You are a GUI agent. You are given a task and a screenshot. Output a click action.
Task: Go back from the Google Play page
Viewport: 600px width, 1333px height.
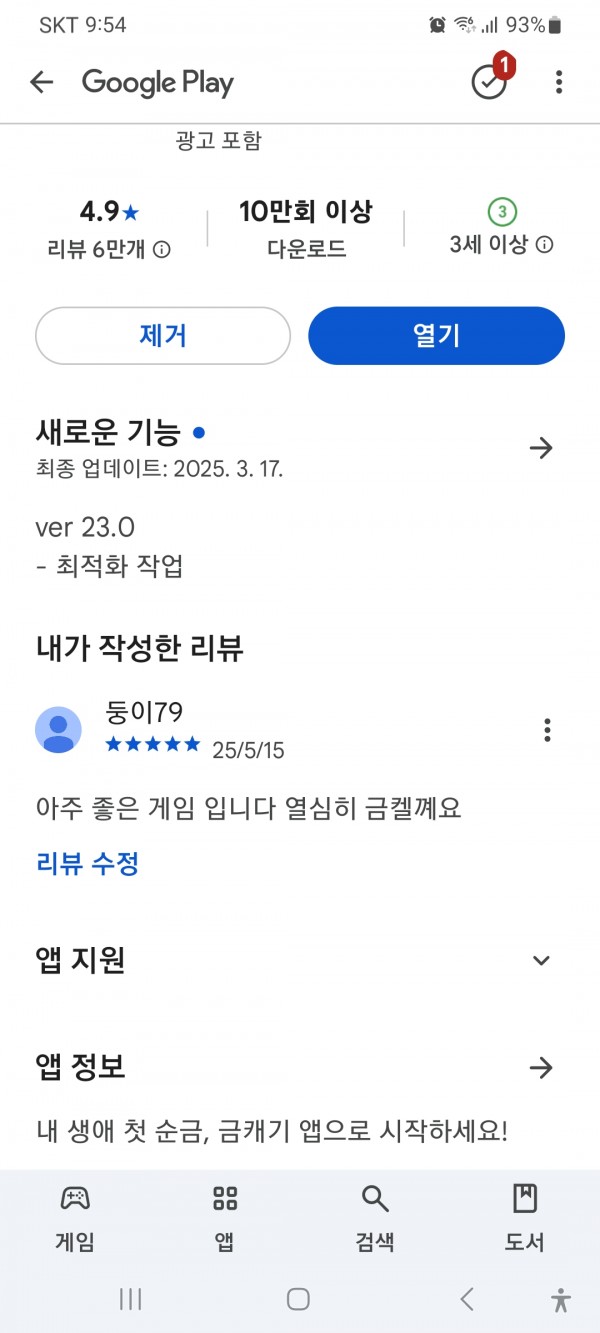pos(41,83)
